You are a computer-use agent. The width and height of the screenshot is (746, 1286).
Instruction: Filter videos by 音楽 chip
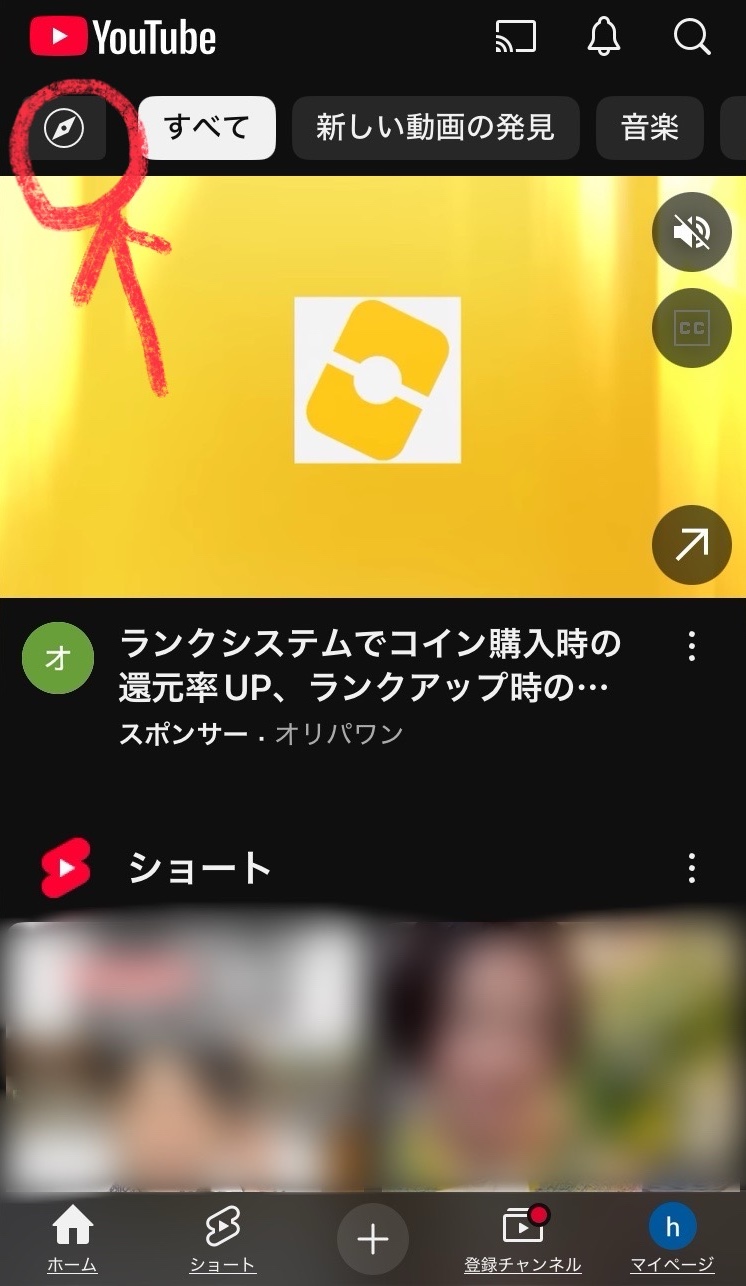650,128
